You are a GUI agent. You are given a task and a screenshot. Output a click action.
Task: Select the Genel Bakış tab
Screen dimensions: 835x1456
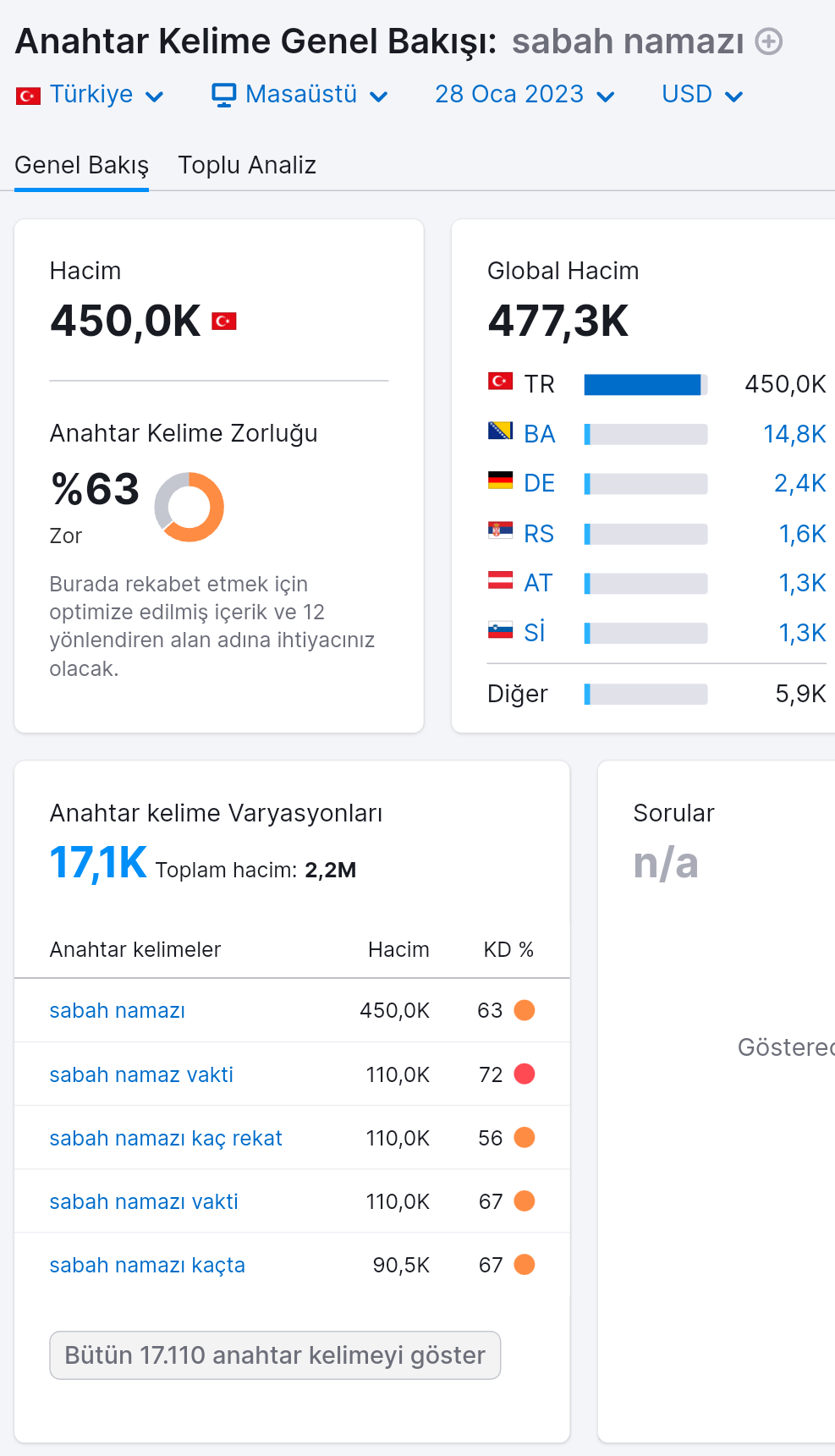click(x=82, y=165)
